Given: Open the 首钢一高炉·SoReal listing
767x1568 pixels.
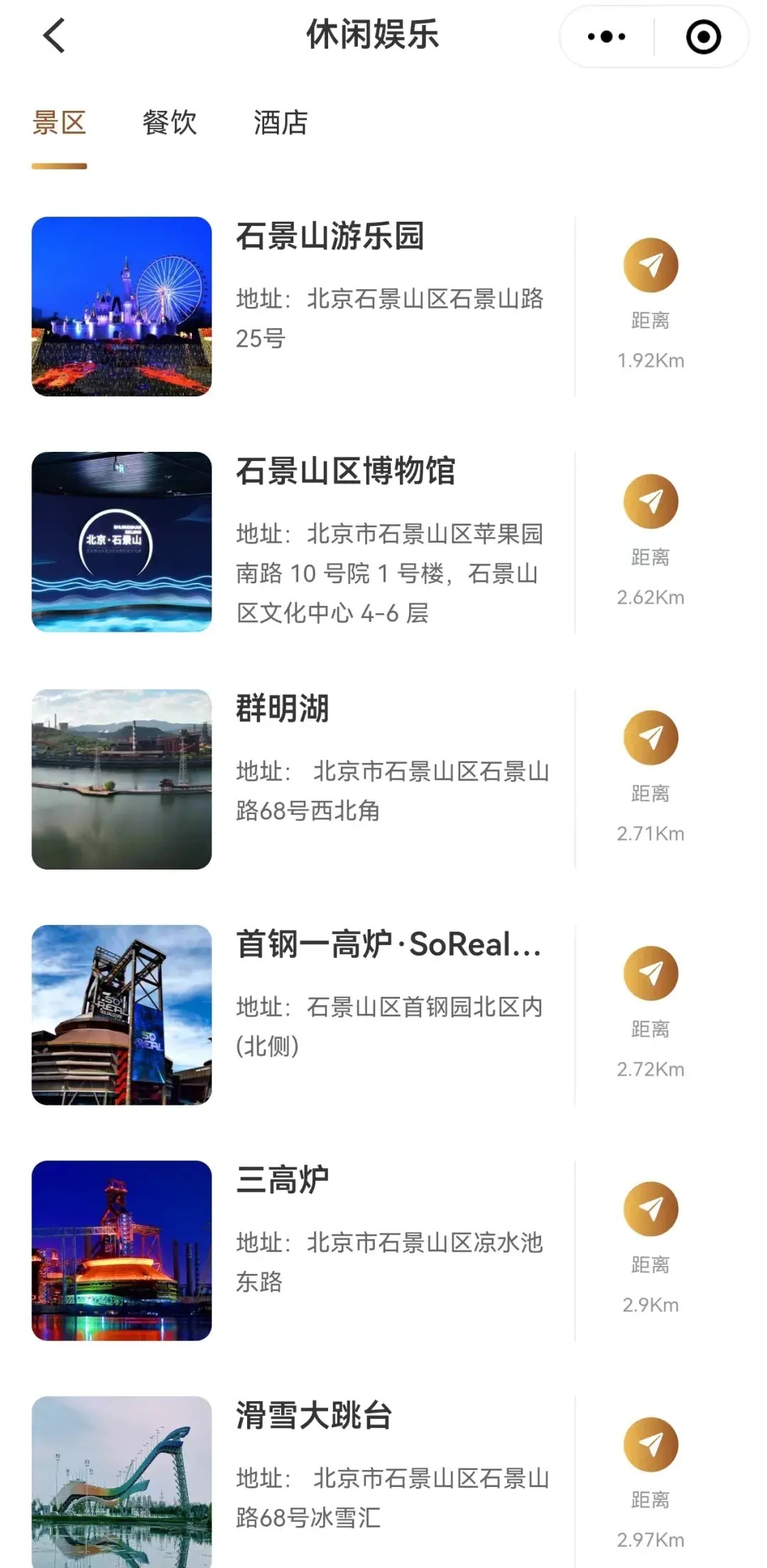Looking at the screenshot, I should [x=388, y=945].
